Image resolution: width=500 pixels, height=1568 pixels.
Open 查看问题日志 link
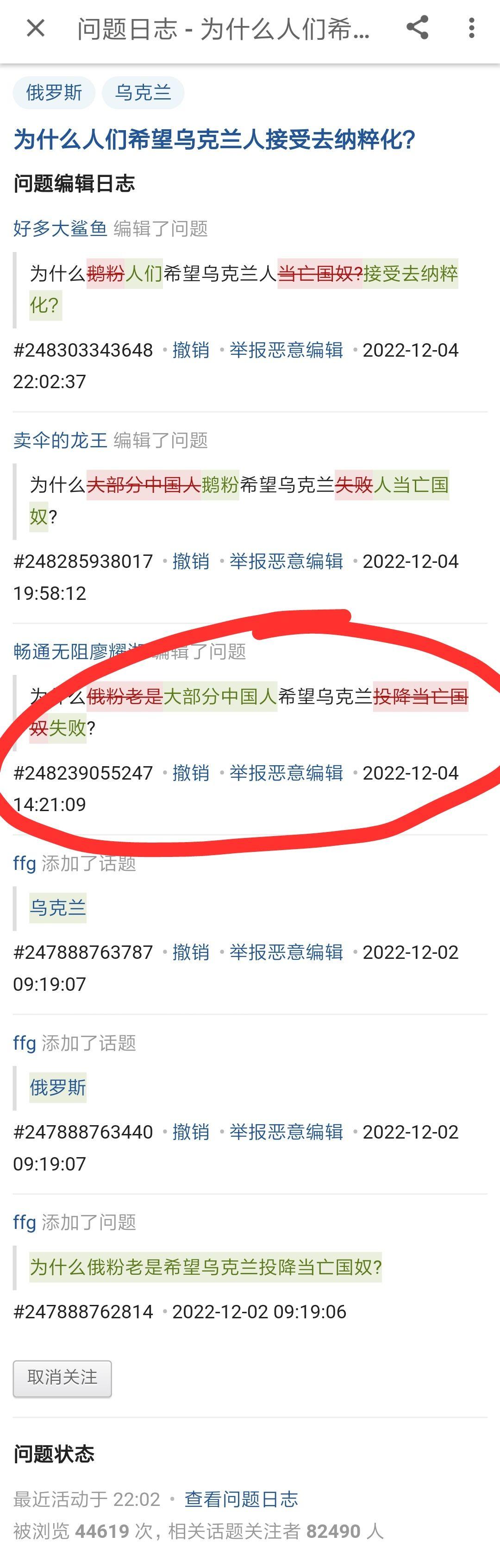[241, 1499]
